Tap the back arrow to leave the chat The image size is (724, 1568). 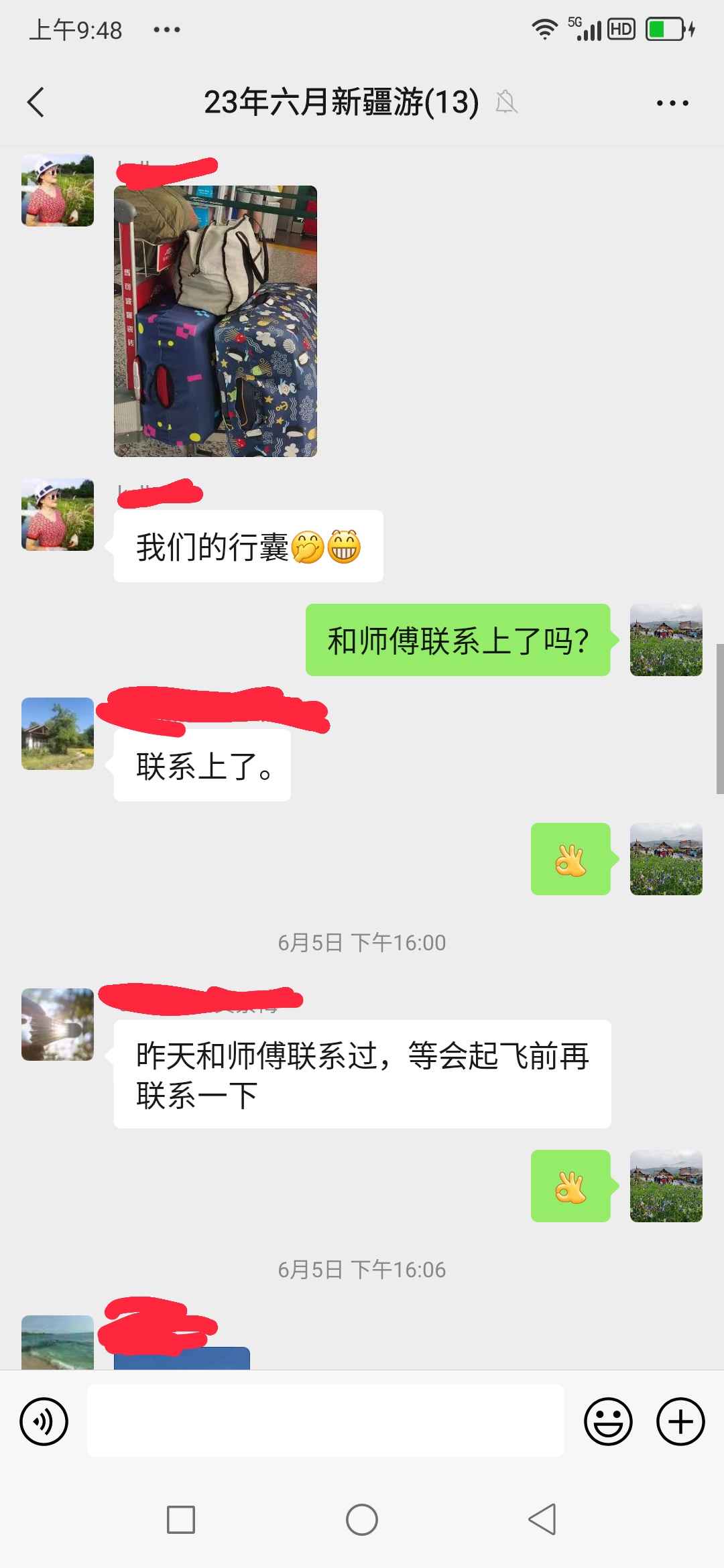(35, 102)
